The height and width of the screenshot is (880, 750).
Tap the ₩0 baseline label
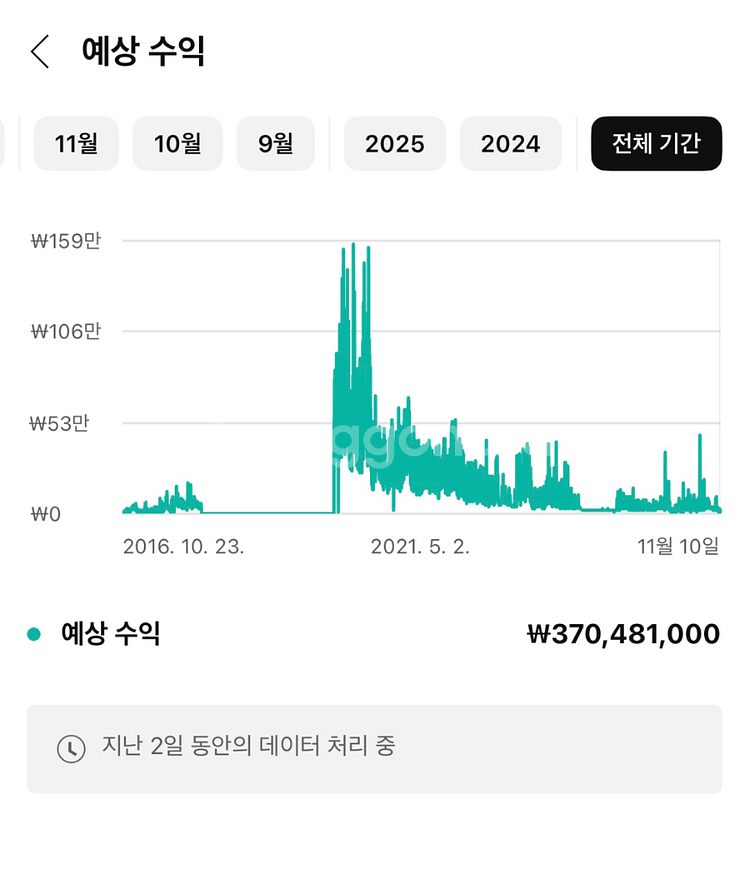pos(47,513)
